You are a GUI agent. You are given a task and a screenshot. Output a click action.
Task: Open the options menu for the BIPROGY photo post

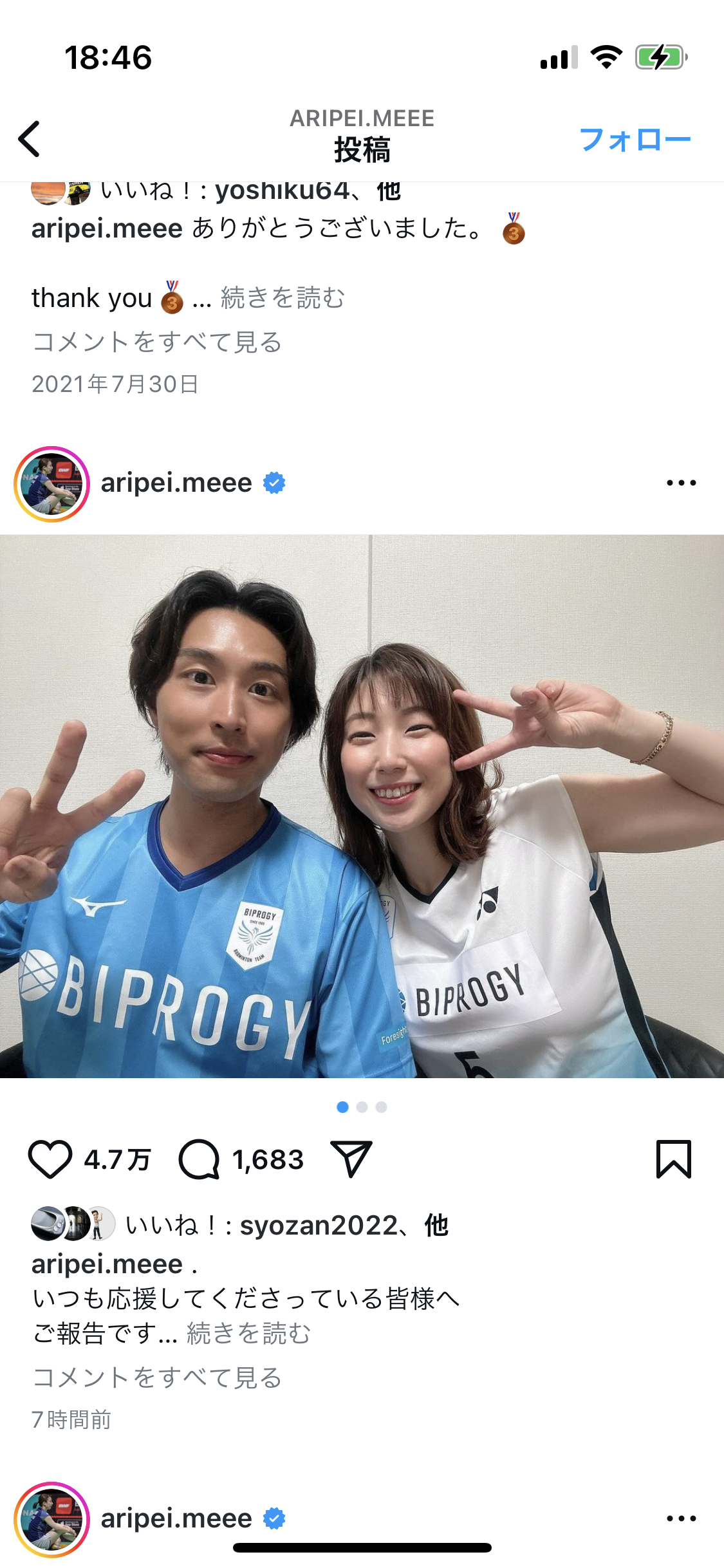click(x=681, y=483)
